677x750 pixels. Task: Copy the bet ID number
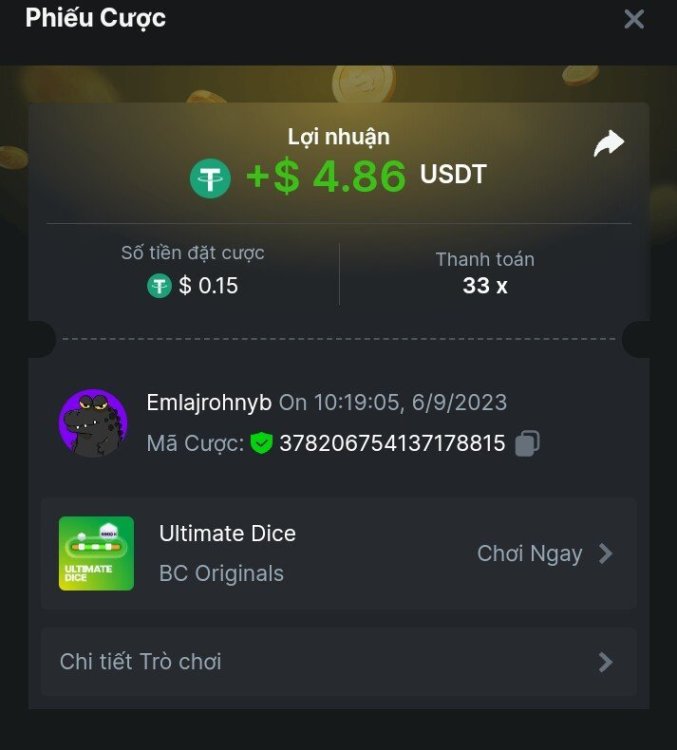tap(527, 443)
